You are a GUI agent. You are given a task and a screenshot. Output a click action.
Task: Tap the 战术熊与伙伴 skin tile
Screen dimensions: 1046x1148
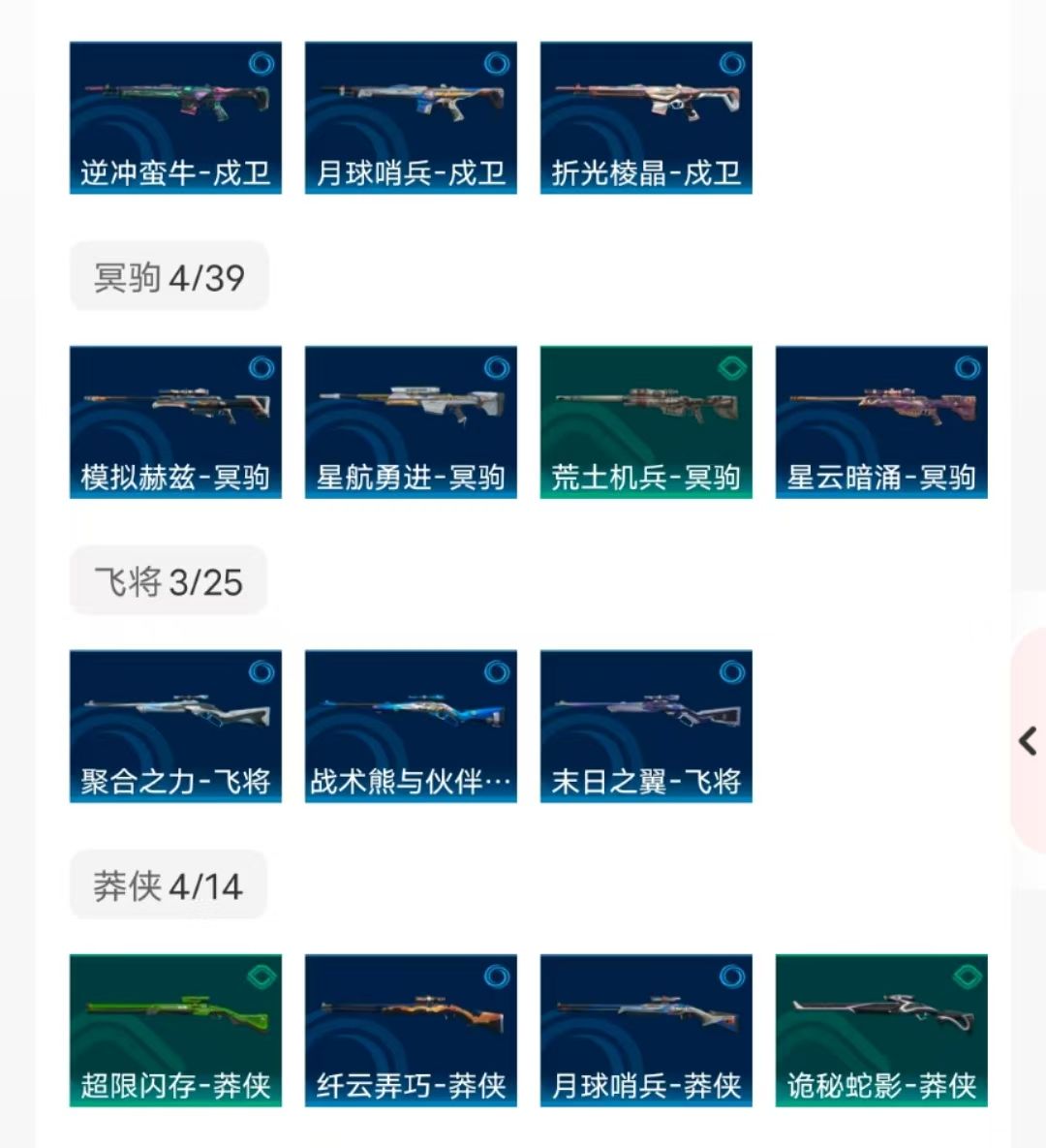tap(411, 726)
